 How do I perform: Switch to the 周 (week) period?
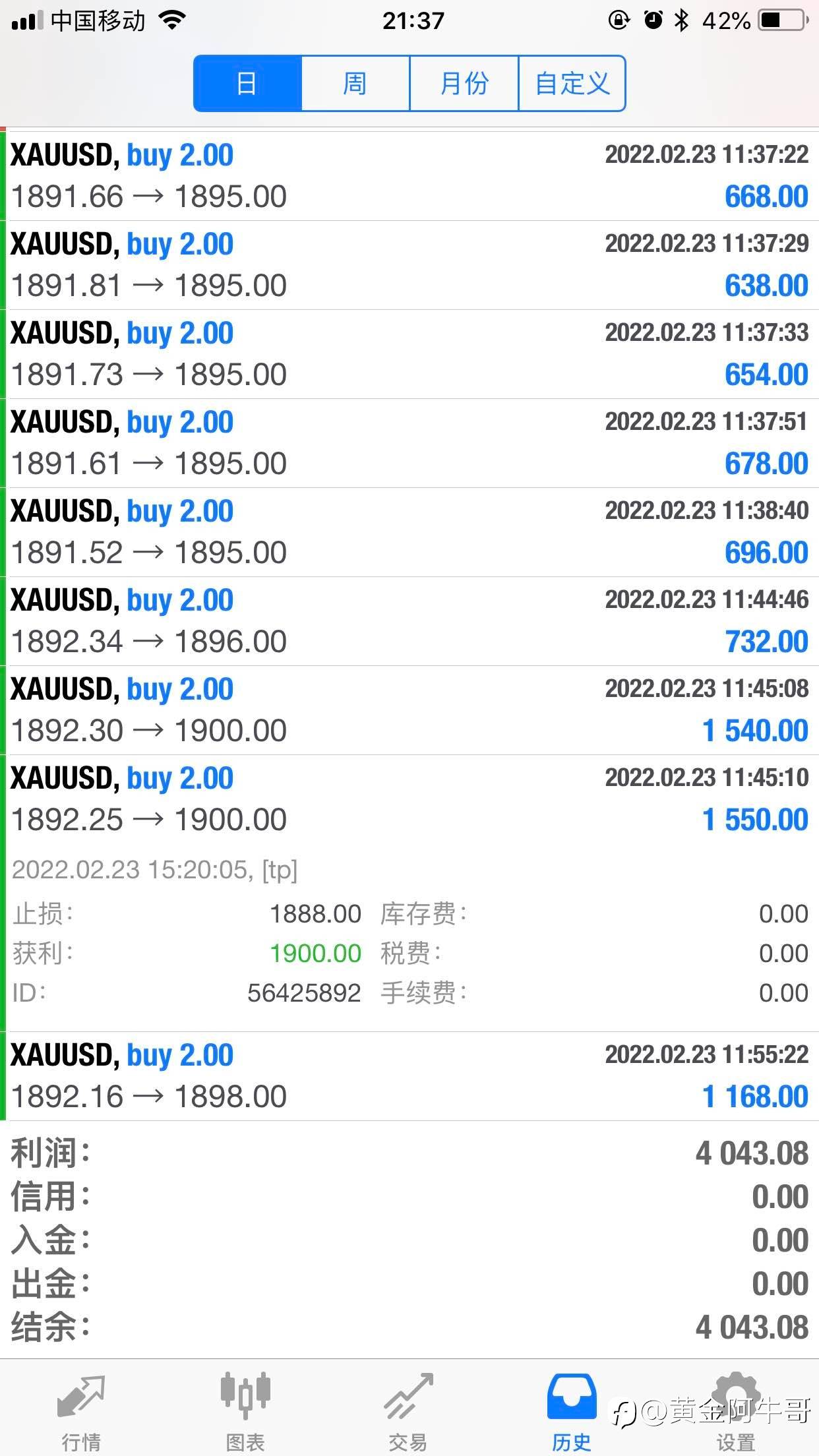tap(355, 84)
